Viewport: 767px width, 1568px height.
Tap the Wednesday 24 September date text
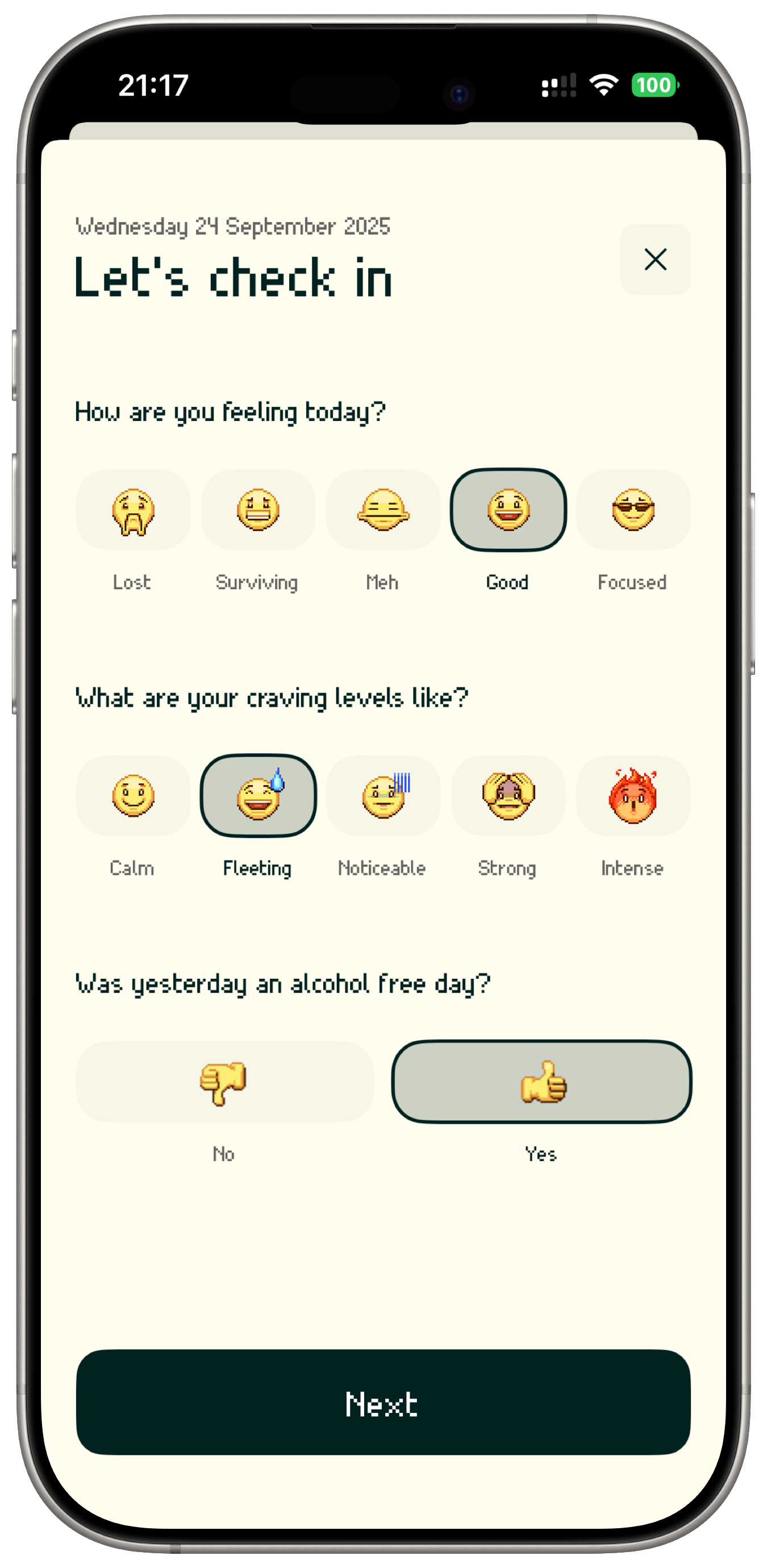coord(232,225)
